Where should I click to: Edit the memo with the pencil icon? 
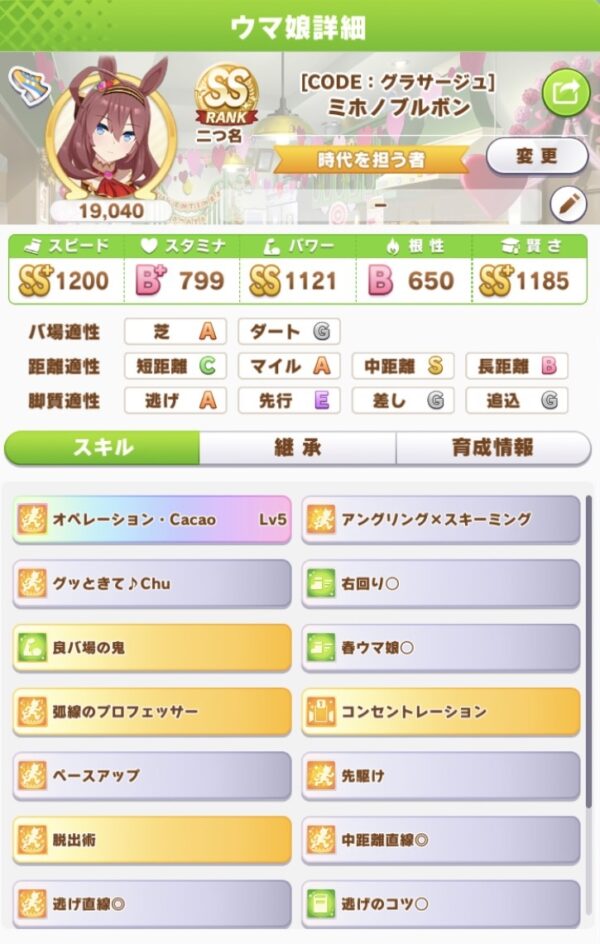pos(568,205)
